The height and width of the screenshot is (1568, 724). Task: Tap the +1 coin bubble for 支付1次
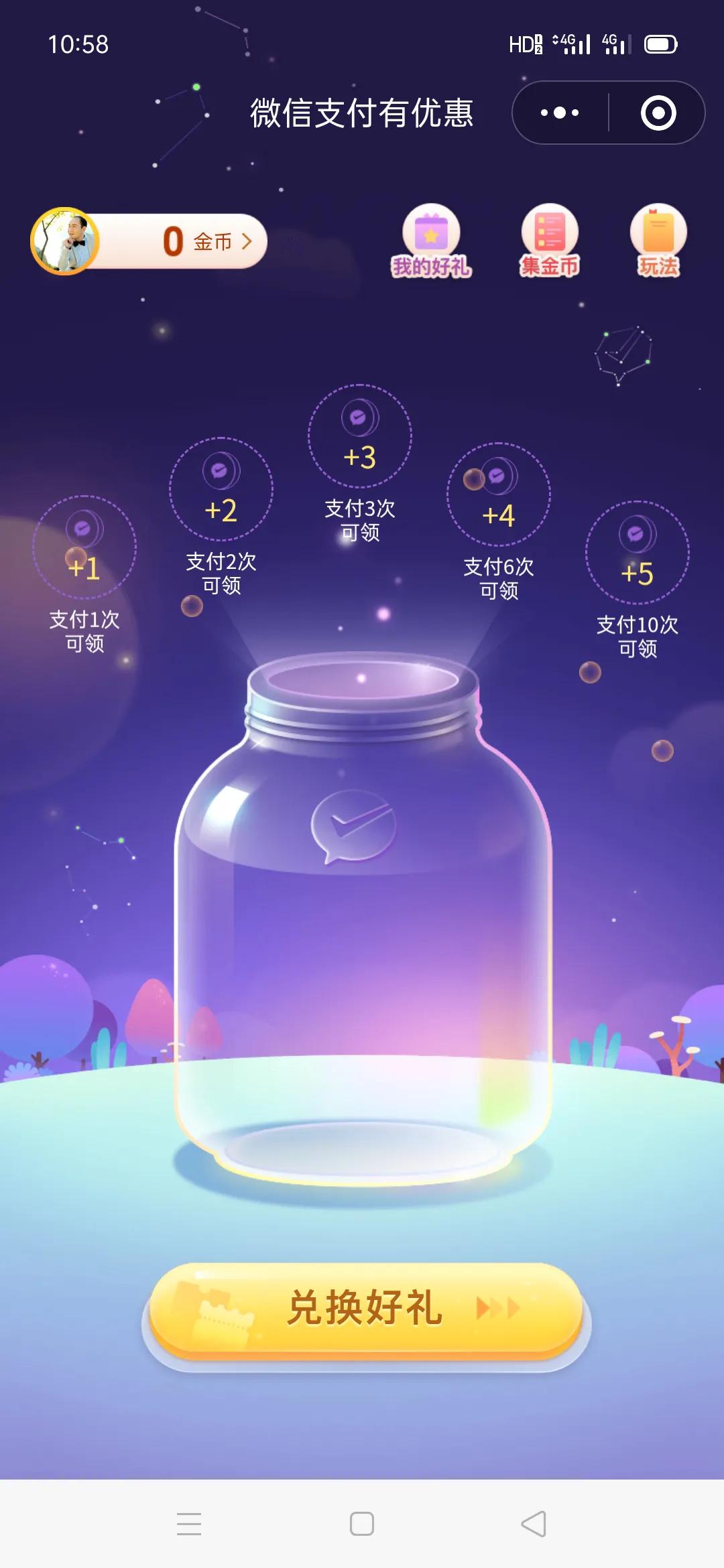pos(84,547)
